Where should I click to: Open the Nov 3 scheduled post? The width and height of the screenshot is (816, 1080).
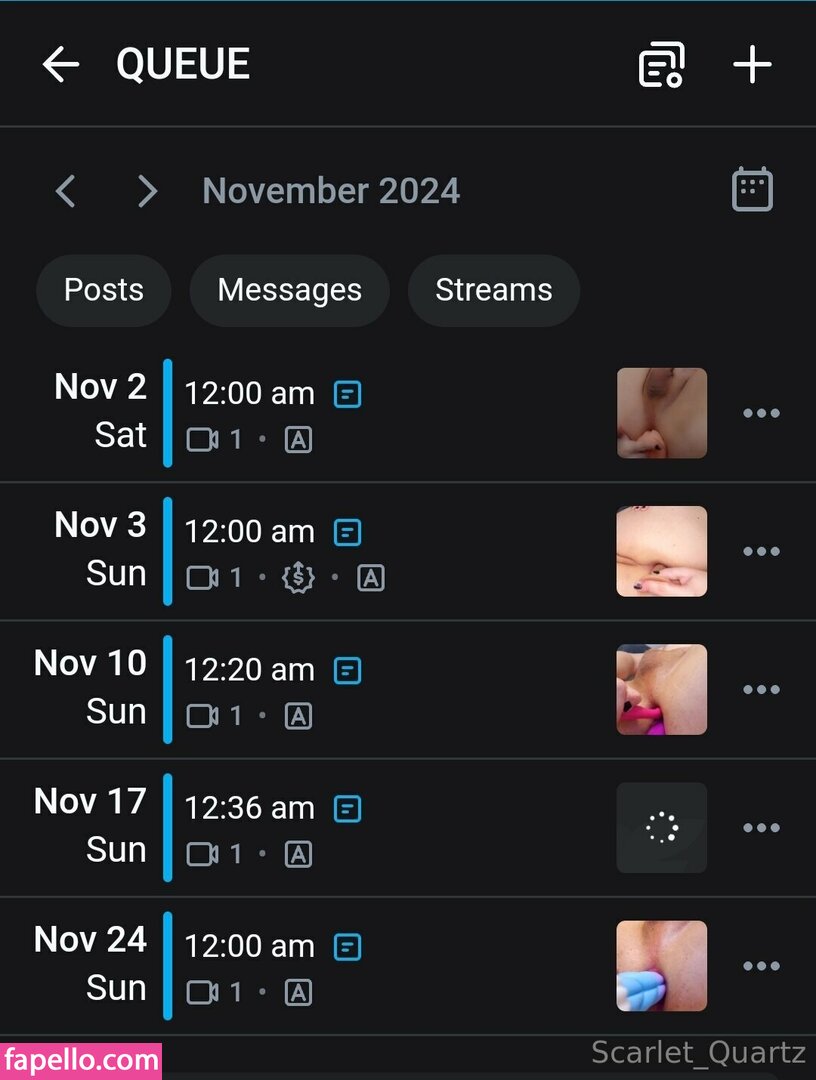pyautogui.click(x=380, y=551)
